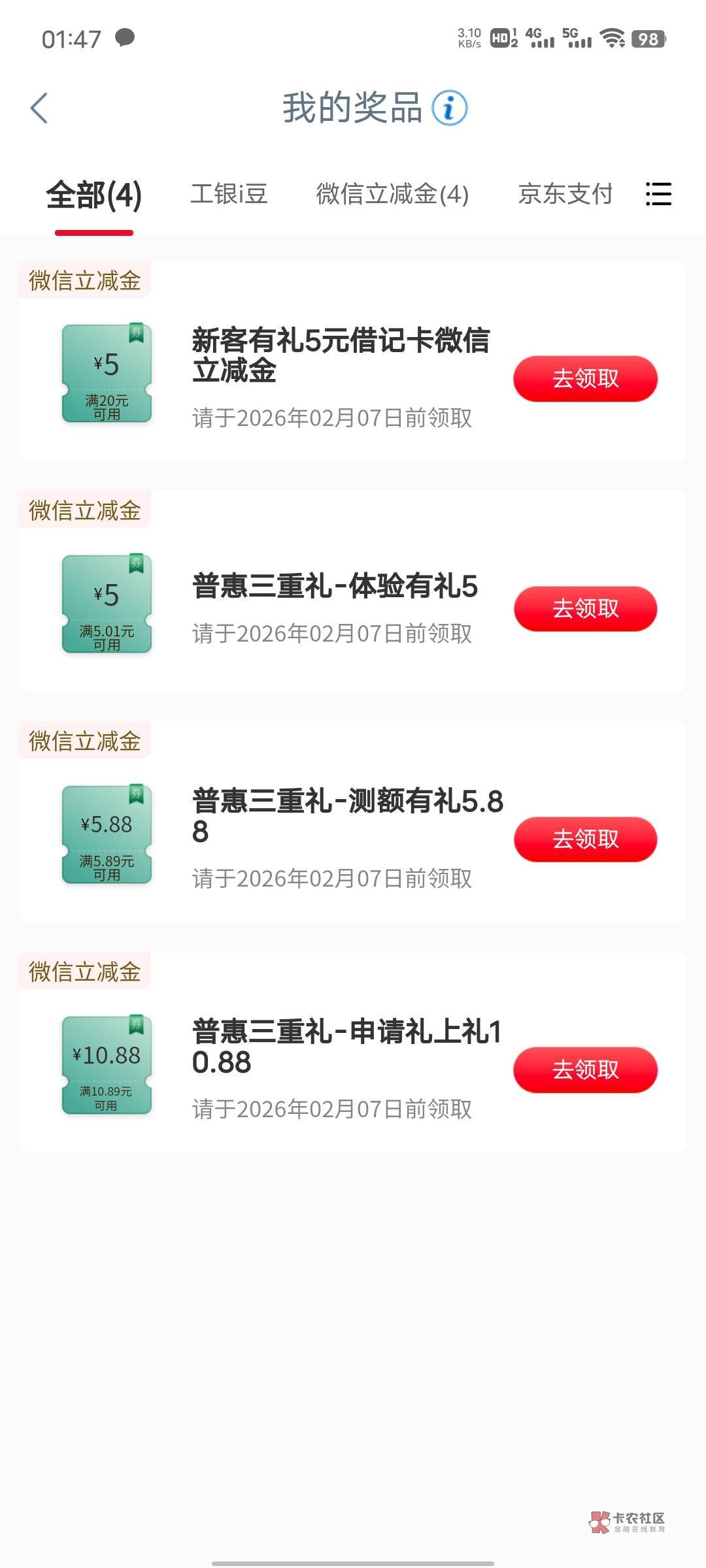The height and width of the screenshot is (1568, 706).
Task: Claim the 普惠三重礼-测额有礼5.88 reward
Action: click(585, 840)
